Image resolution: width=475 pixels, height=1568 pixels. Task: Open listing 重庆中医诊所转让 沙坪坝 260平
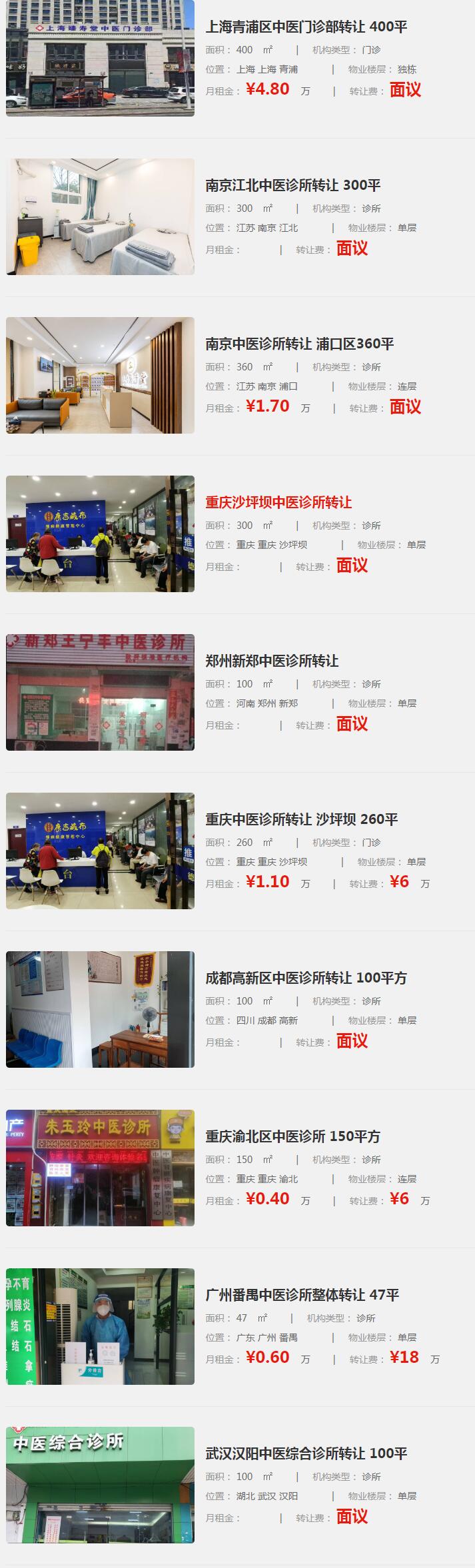301,819
